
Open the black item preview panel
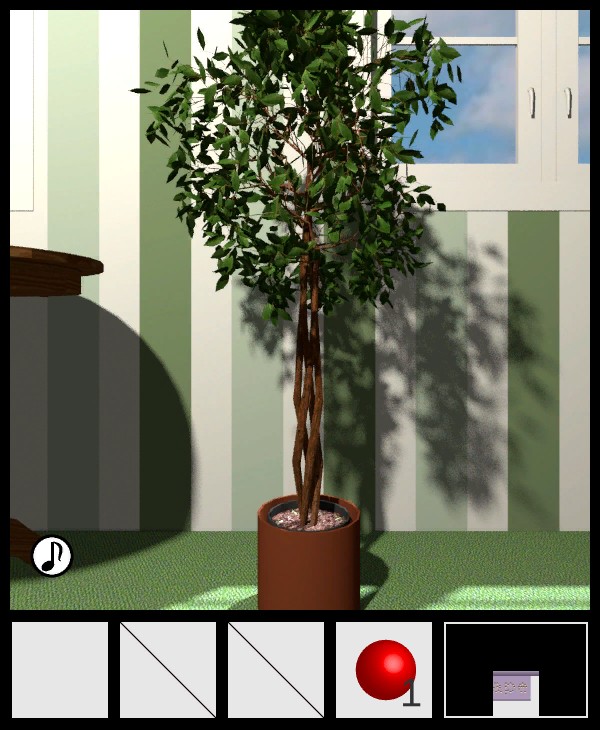tap(516, 669)
